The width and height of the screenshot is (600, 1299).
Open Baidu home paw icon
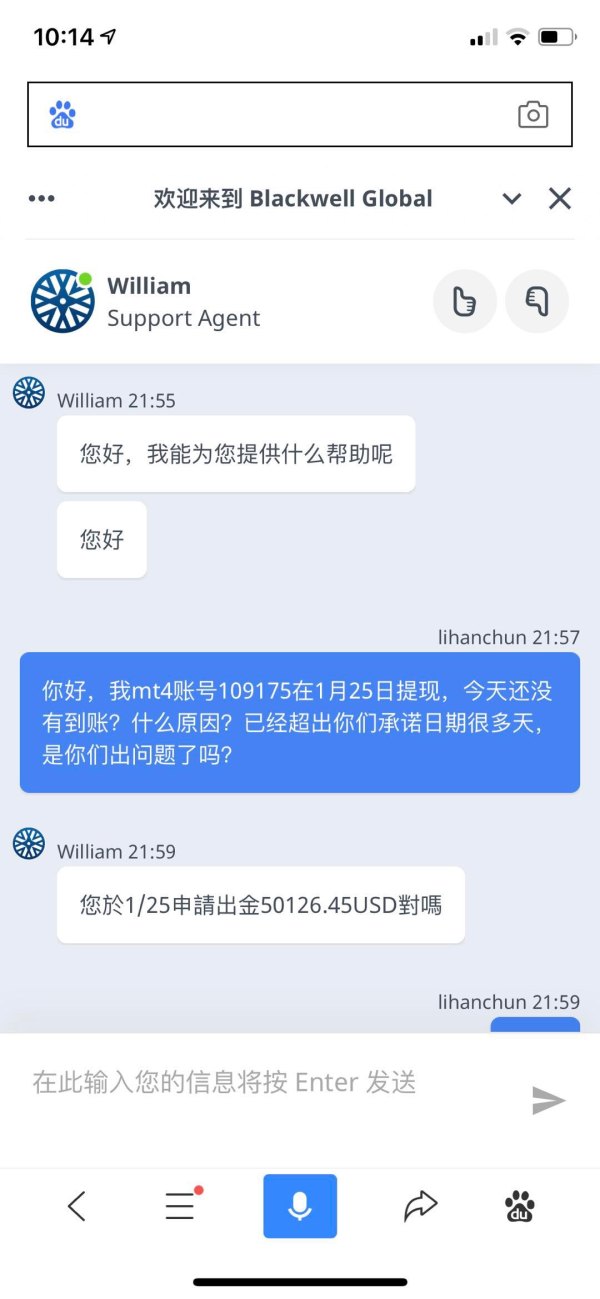pyautogui.click(x=520, y=1207)
